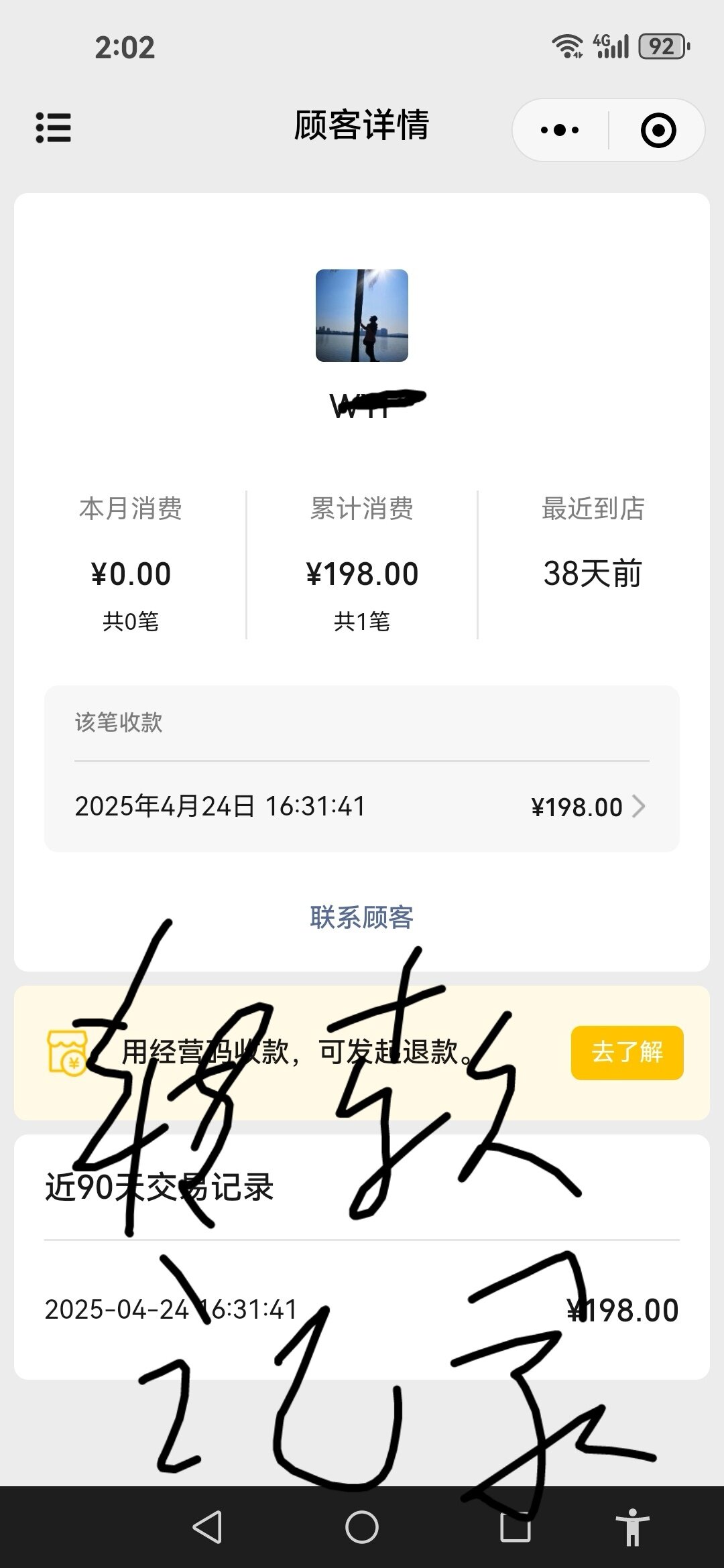Image resolution: width=724 pixels, height=1568 pixels.
Task: Tap the 去了解 button
Action: click(627, 1052)
